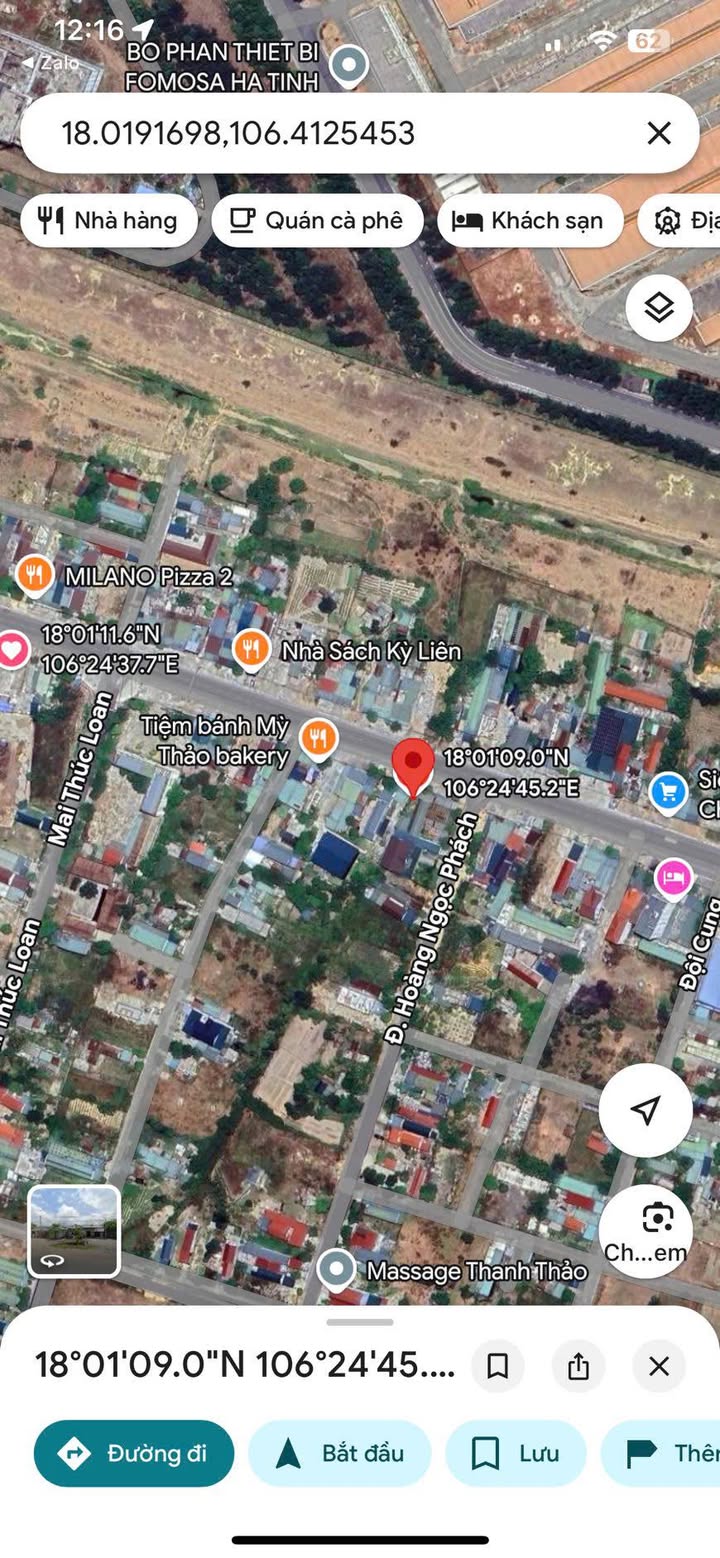Select the Quán cà phê chip
Image resolution: width=720 pixels, height=1558 pixels.
click(x=317, y=221)
